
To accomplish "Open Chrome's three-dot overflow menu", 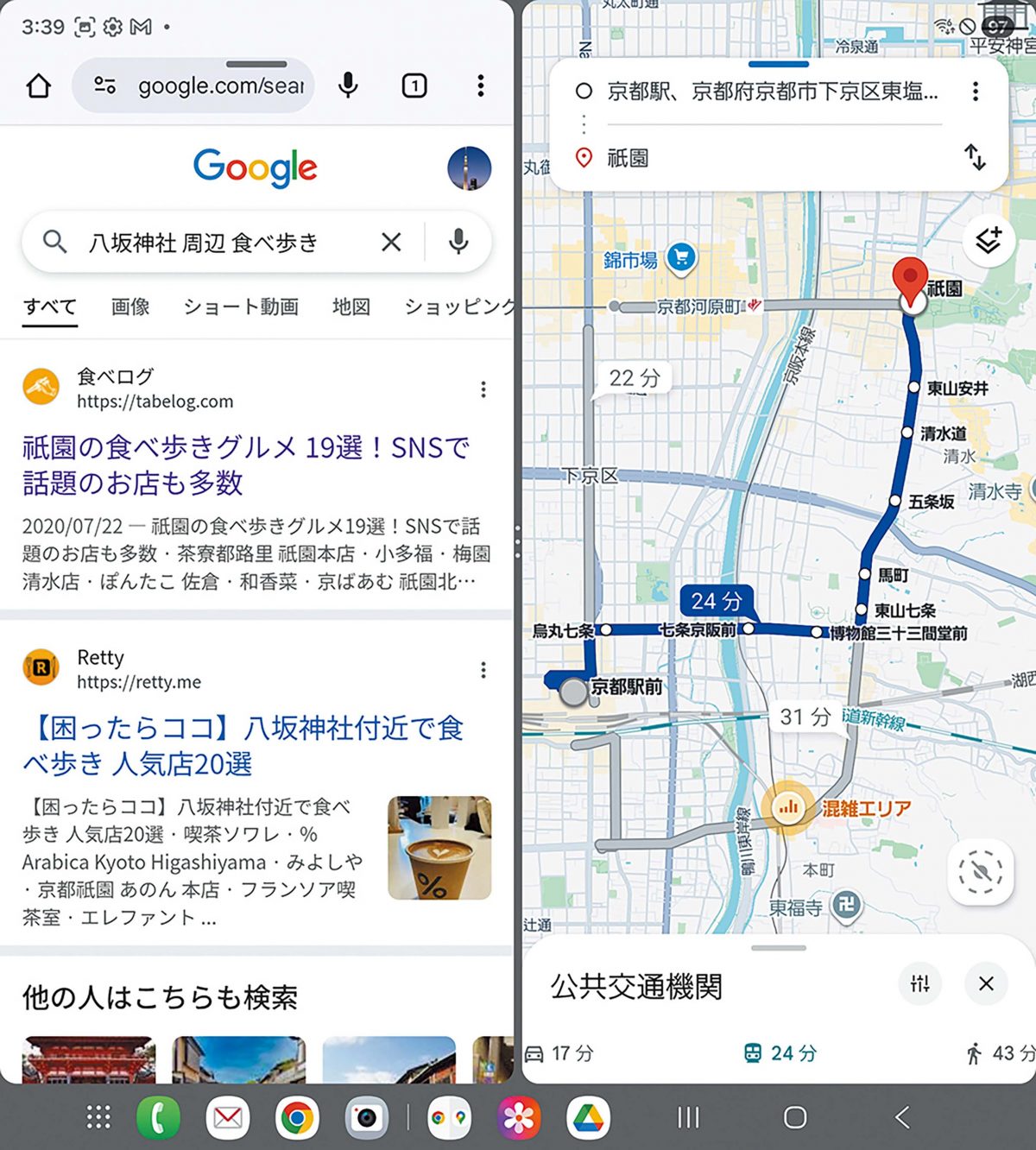I will 480,85.
